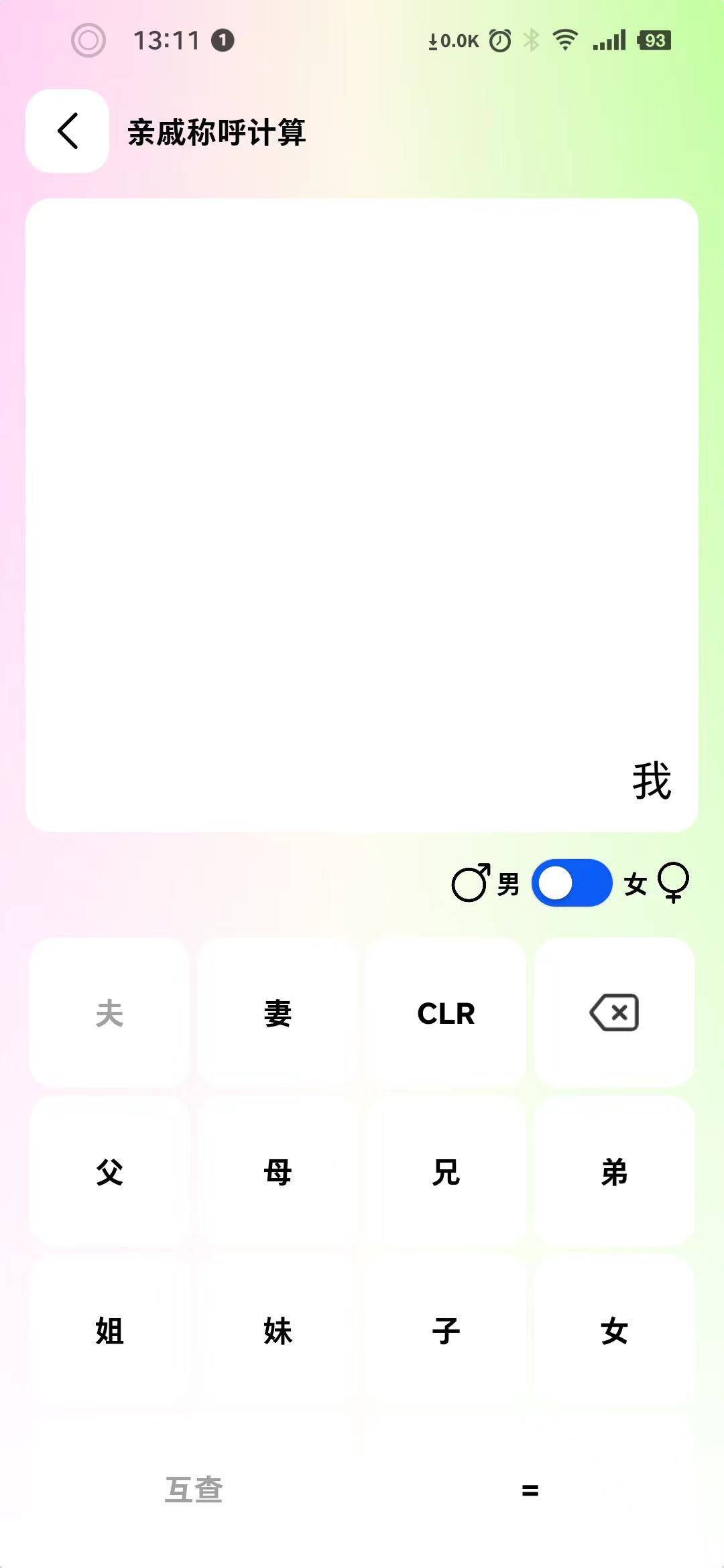The image size is (724, 1568).
Task: Calculate the result with the = key
Action: (530, 1490)
